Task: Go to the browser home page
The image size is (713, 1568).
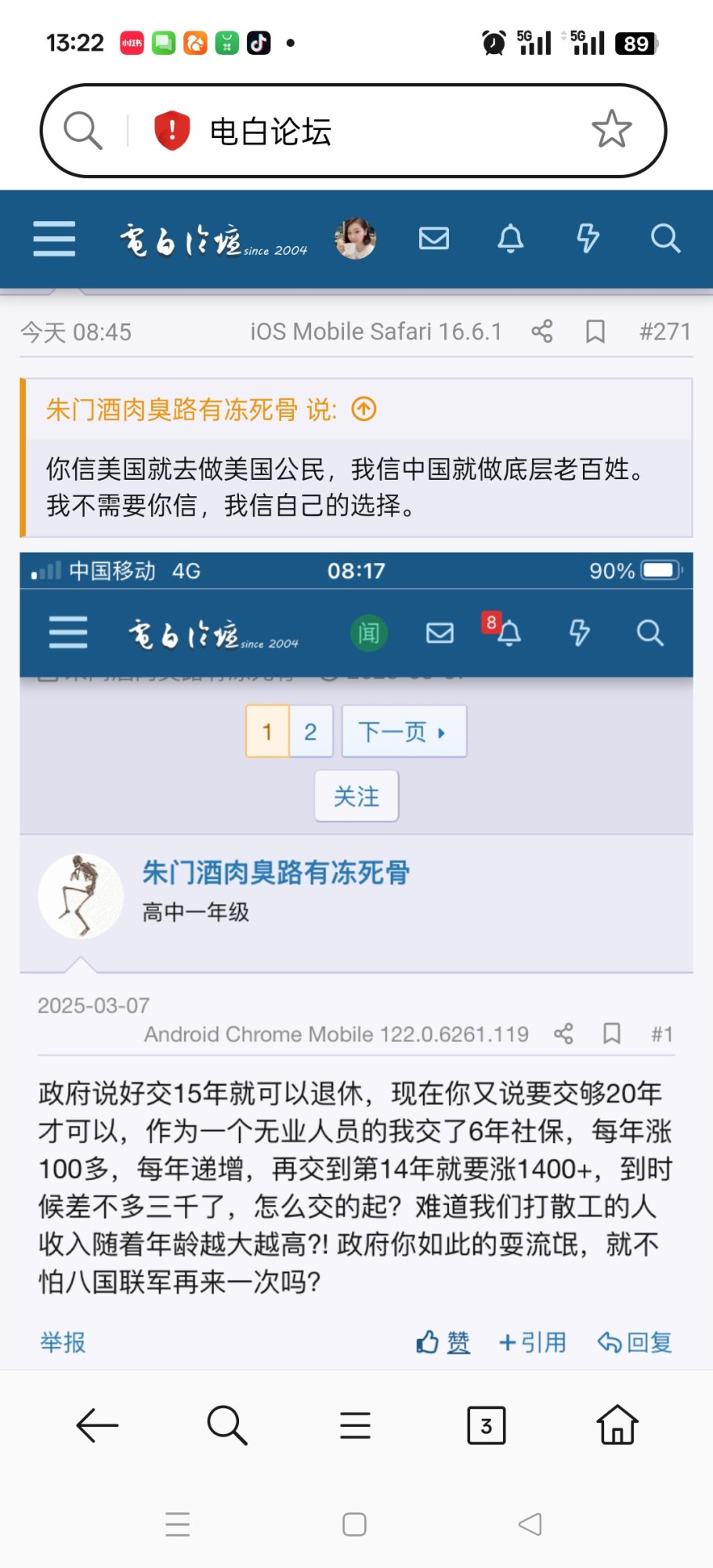Action: [617, 1425]
